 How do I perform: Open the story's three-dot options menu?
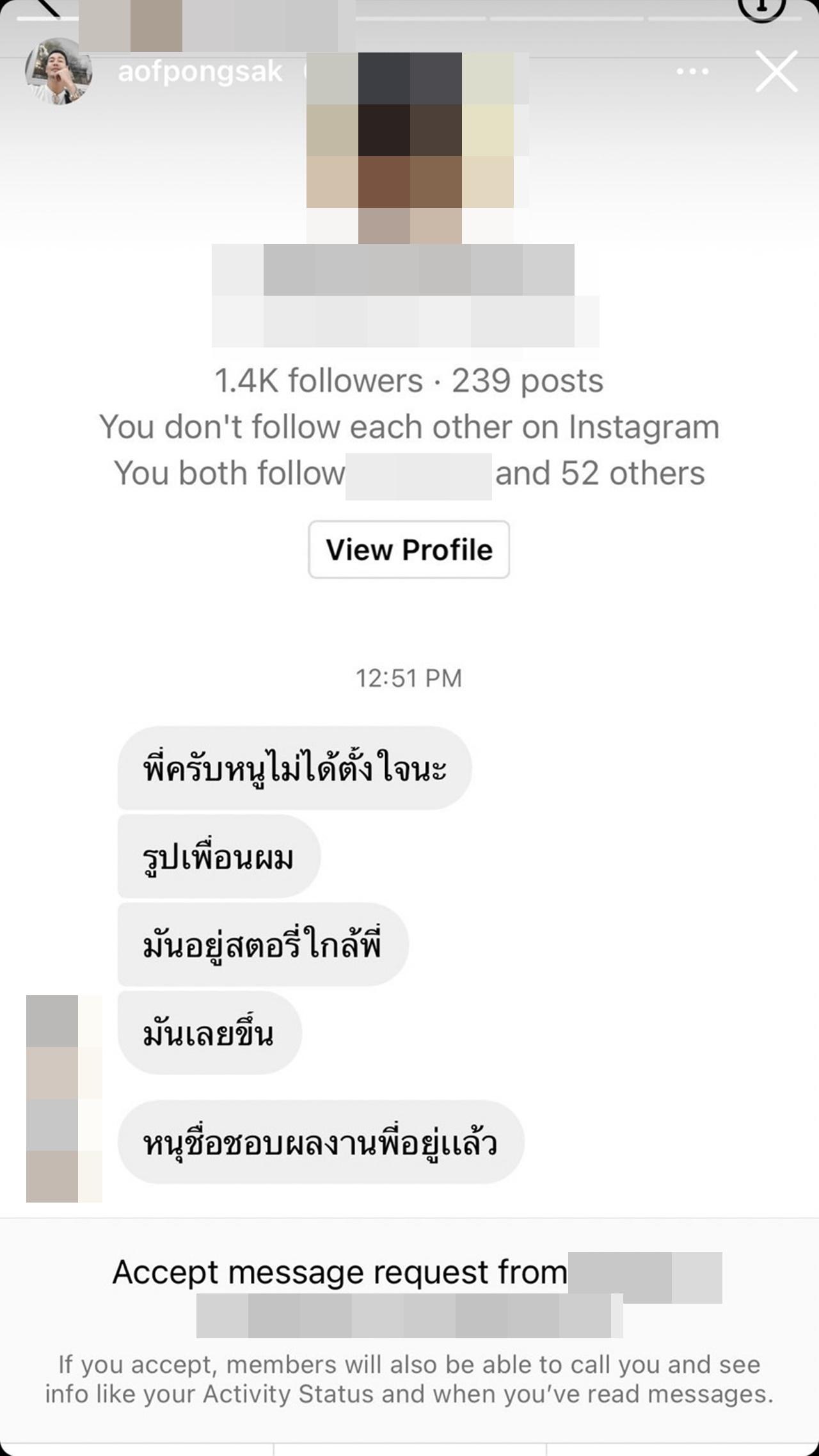[x=692, y=72]
